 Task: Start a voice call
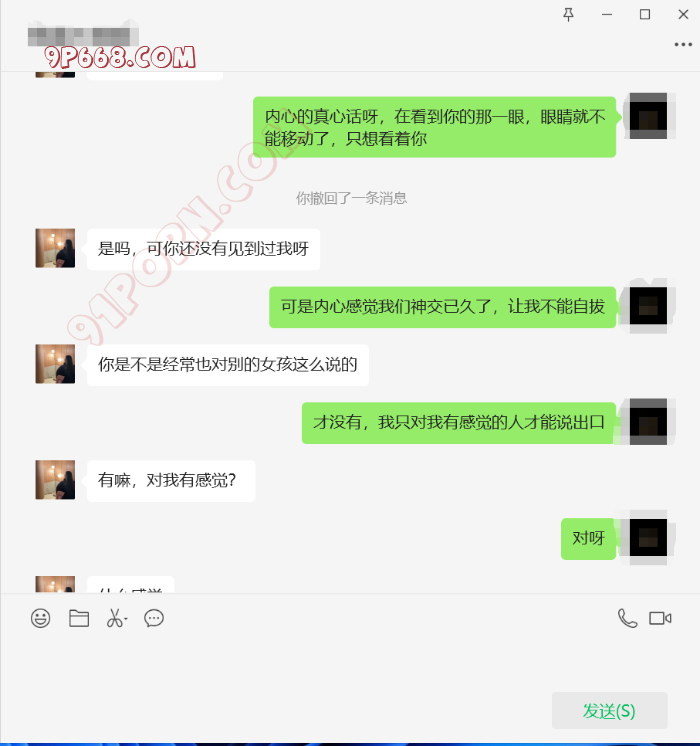(627, 618)
